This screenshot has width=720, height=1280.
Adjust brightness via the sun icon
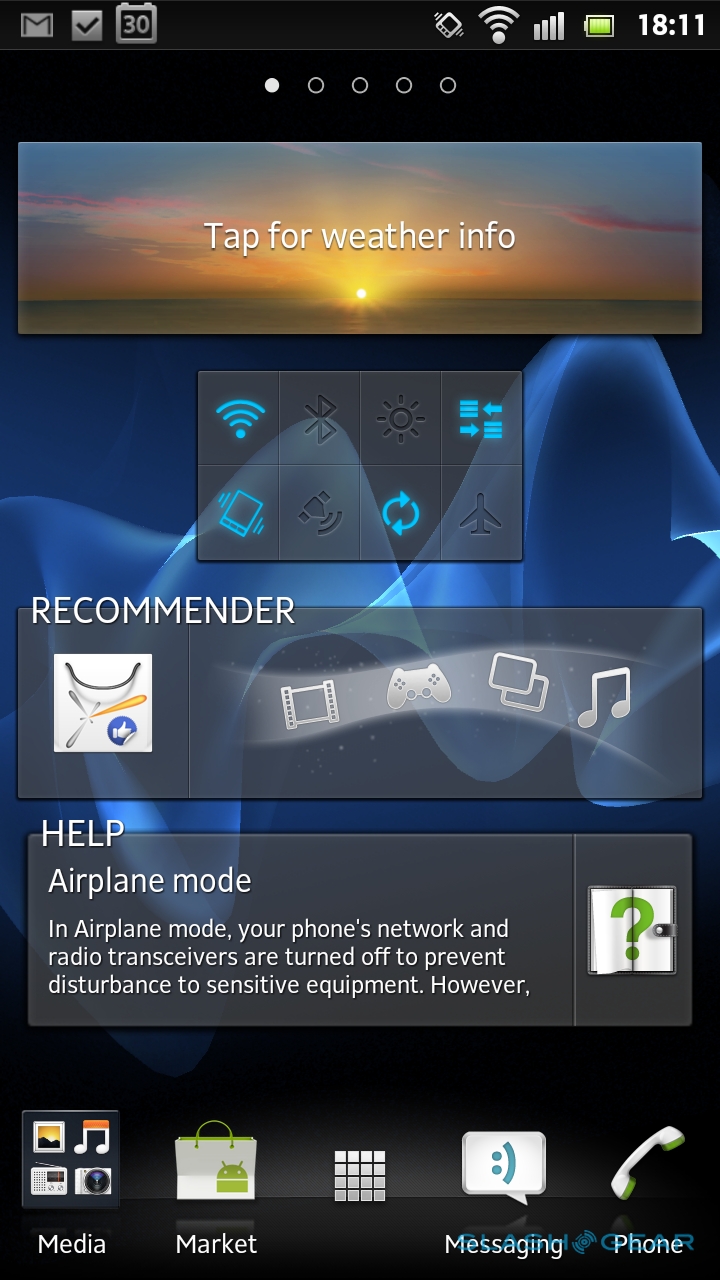click(401, 418)
